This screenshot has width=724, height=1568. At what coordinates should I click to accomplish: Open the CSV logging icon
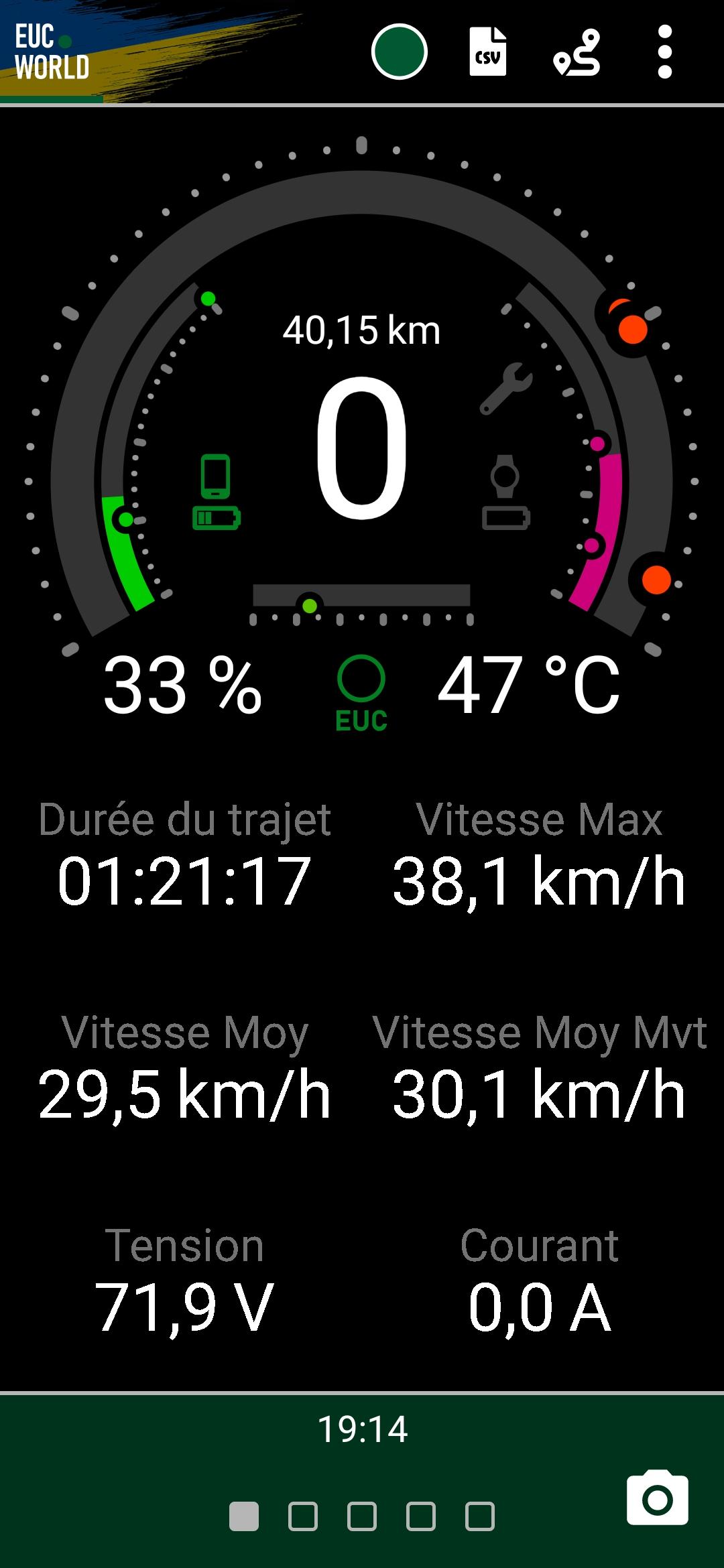click(x=487, y=52)
